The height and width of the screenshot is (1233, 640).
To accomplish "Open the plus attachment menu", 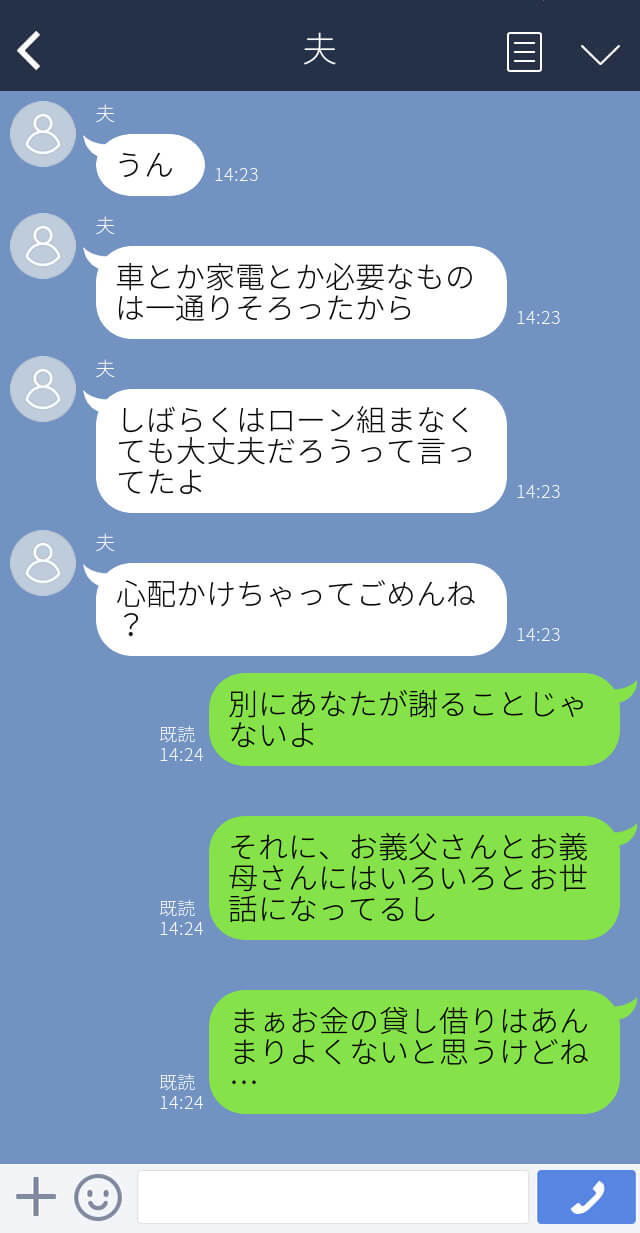I will tap(36, 1197).
